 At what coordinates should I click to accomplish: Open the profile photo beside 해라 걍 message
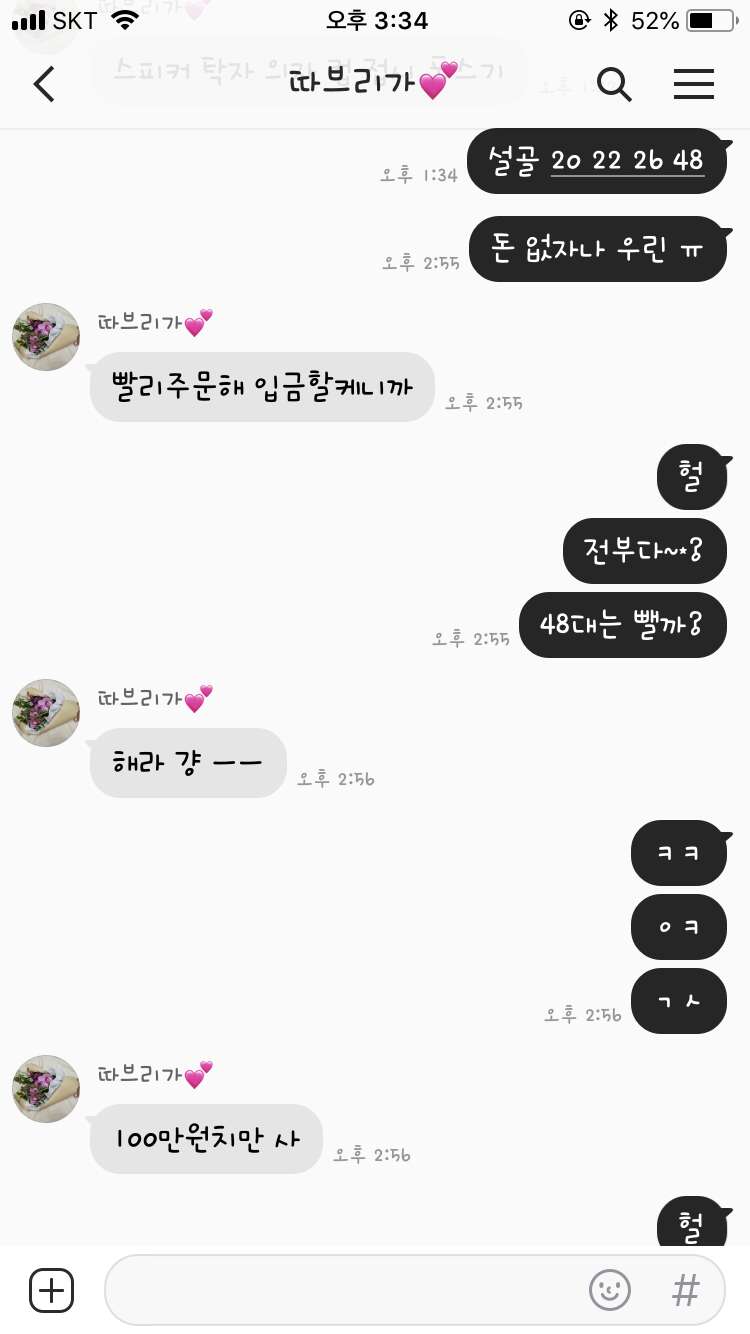[x=46, y=713]
